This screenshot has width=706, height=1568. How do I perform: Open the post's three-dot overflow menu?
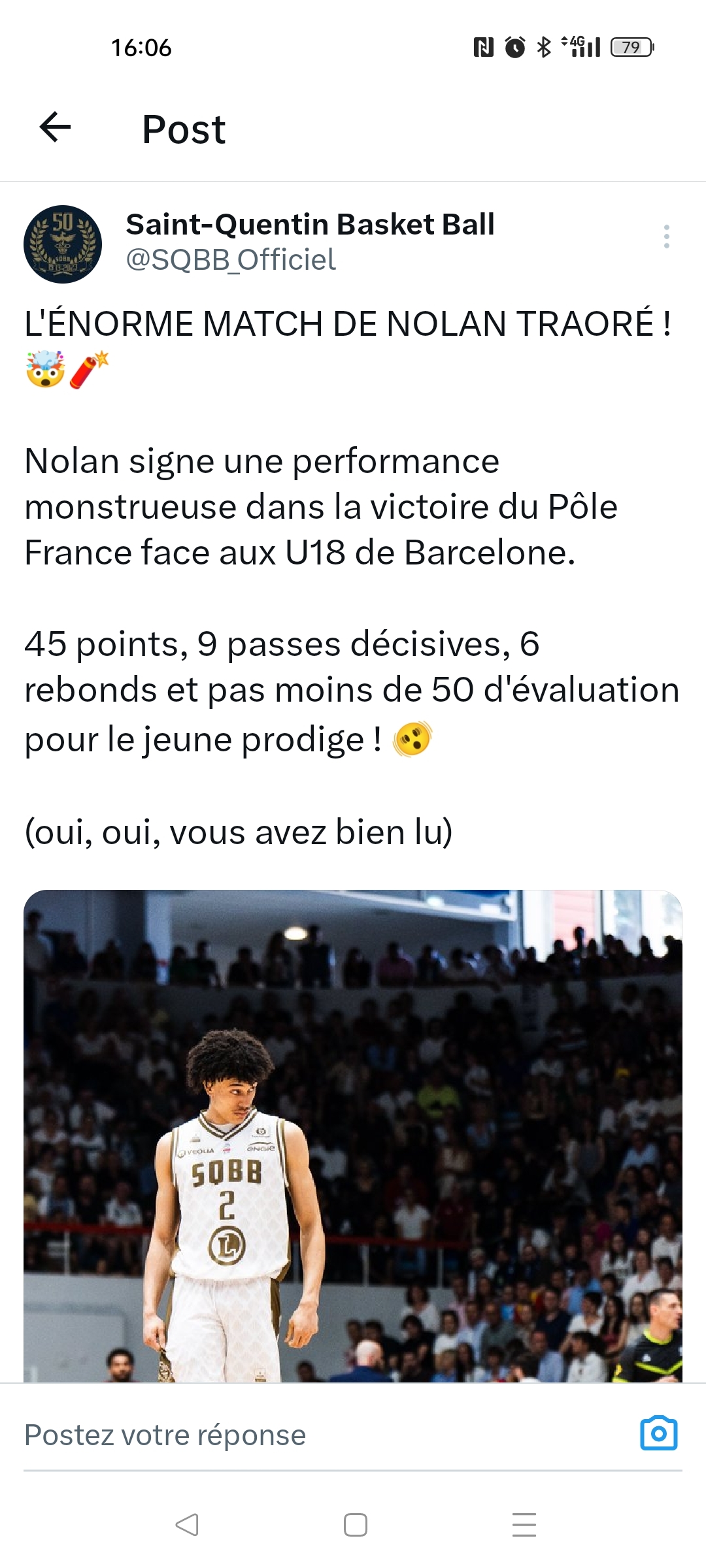[x=666, y=237]
